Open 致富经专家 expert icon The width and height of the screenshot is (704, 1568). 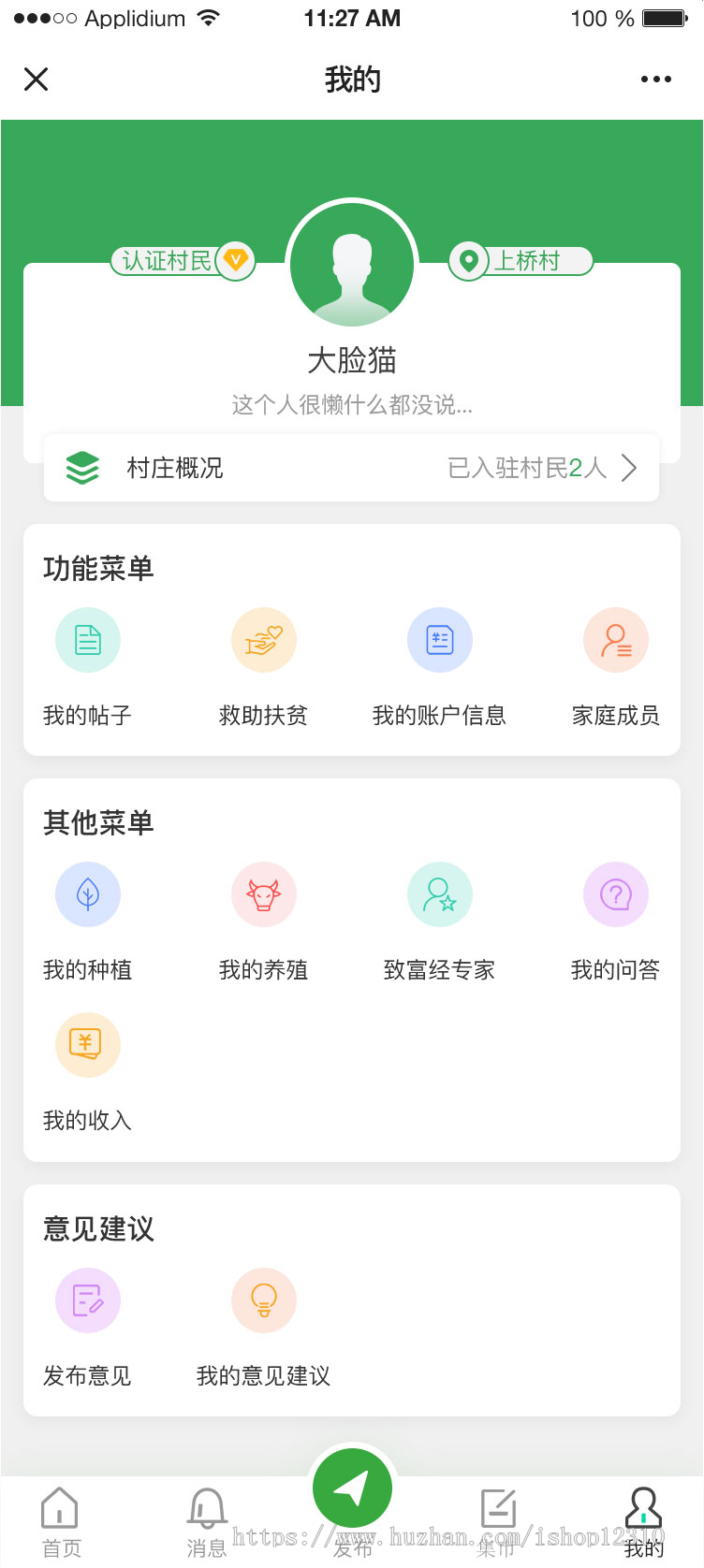click(440, 894)
